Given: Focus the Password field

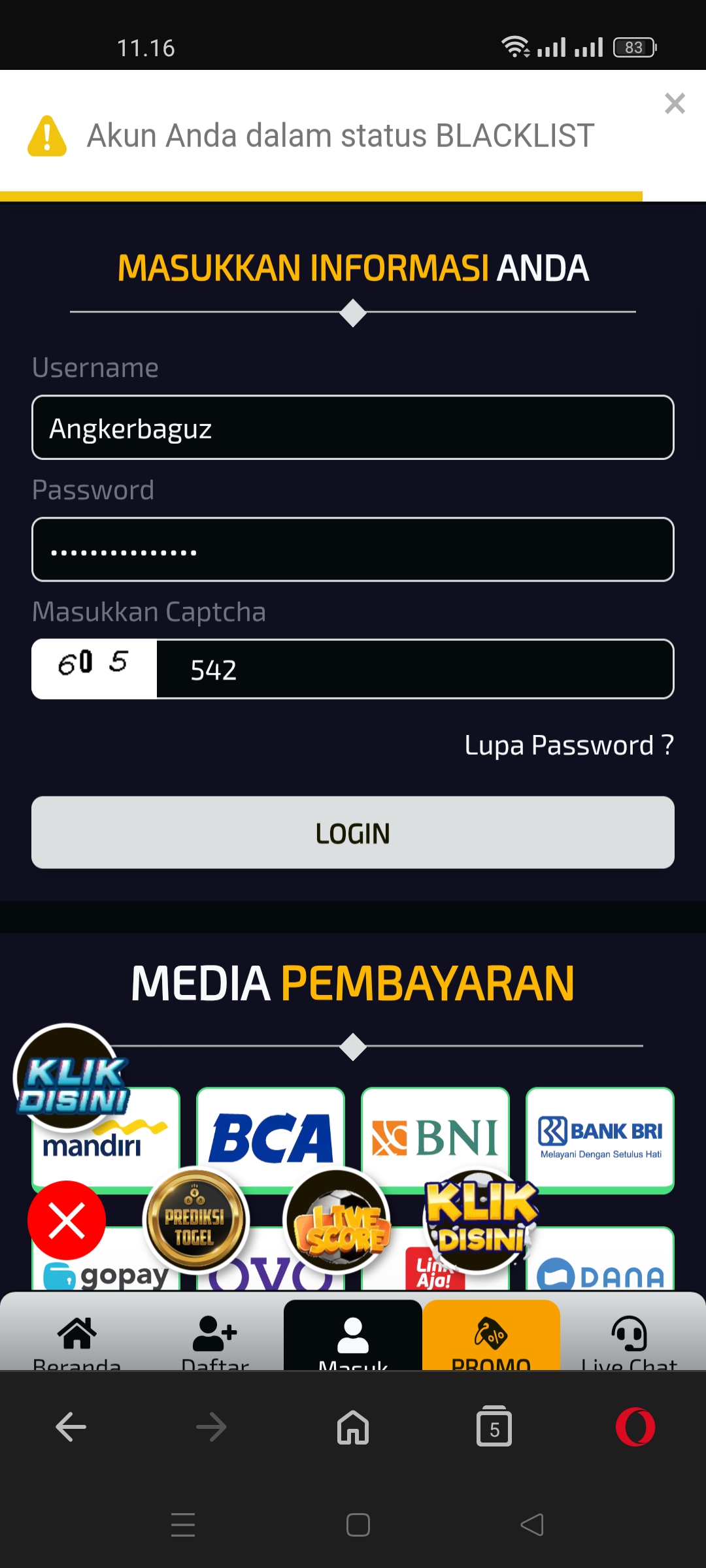Looking at the screenshot, I should click(353, 549).
